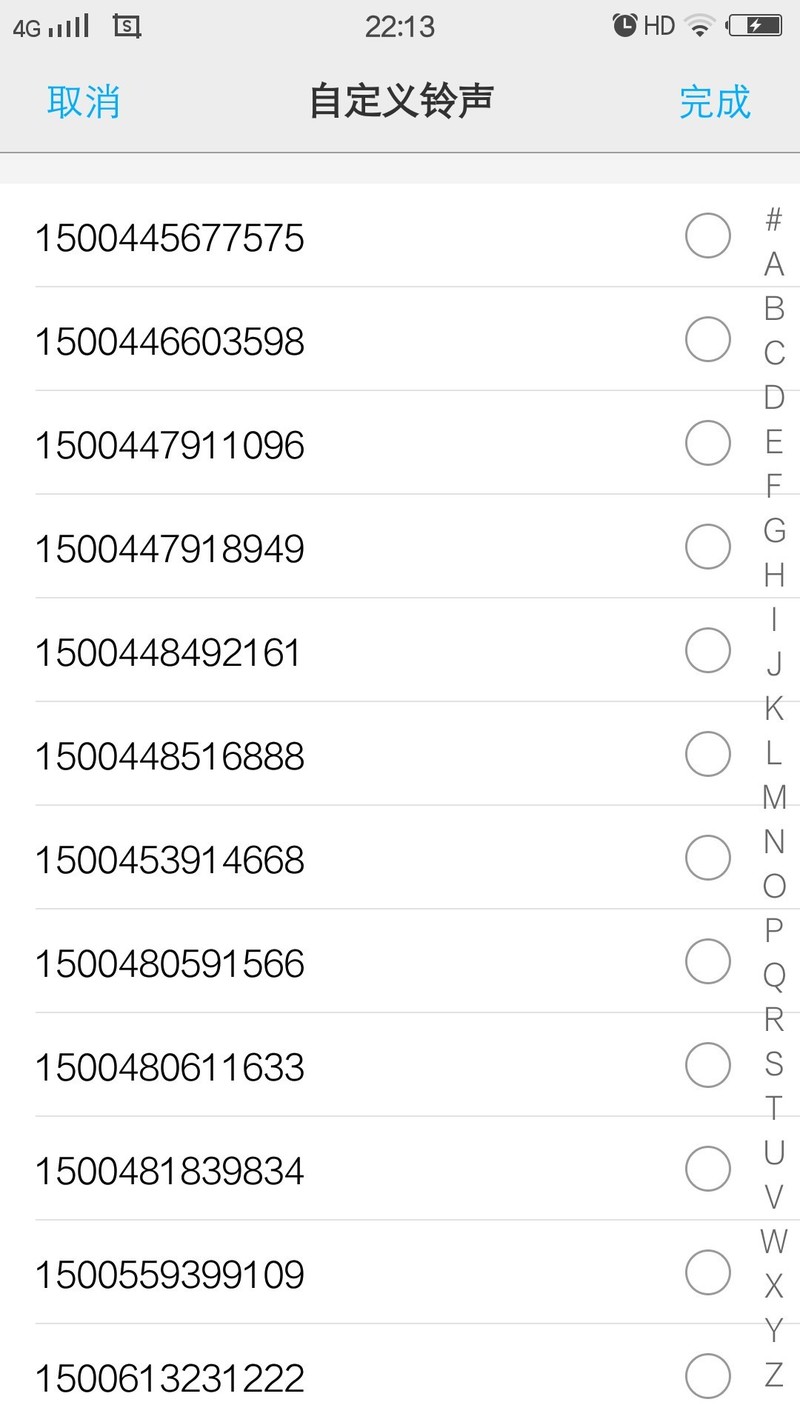Select the radio button for 1500481839834
This screenshot has height=1422, width=800.
click(x=708, y=1168)
